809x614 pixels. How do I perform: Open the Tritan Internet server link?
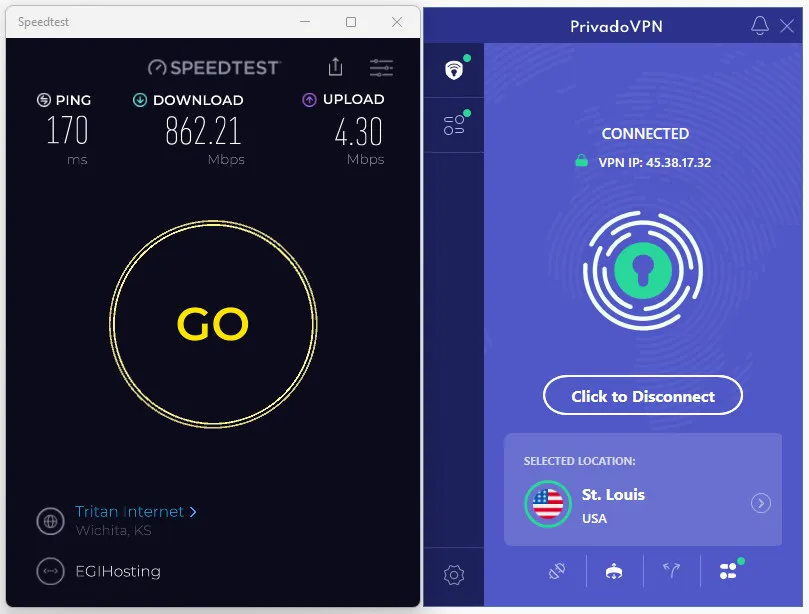pyautogui.click(x=136, y=511)
